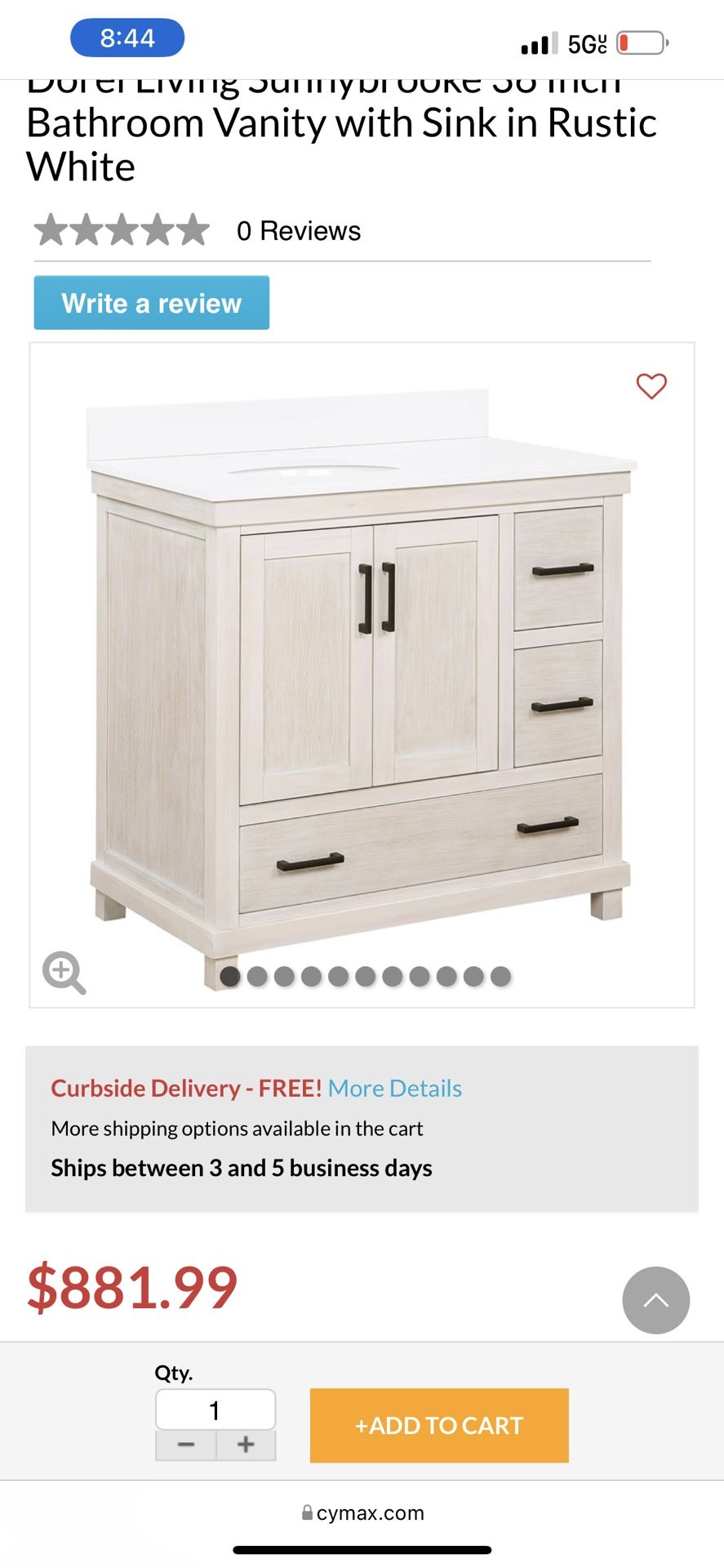Tap minus to decrease quantity

(x=185, y=1445)
